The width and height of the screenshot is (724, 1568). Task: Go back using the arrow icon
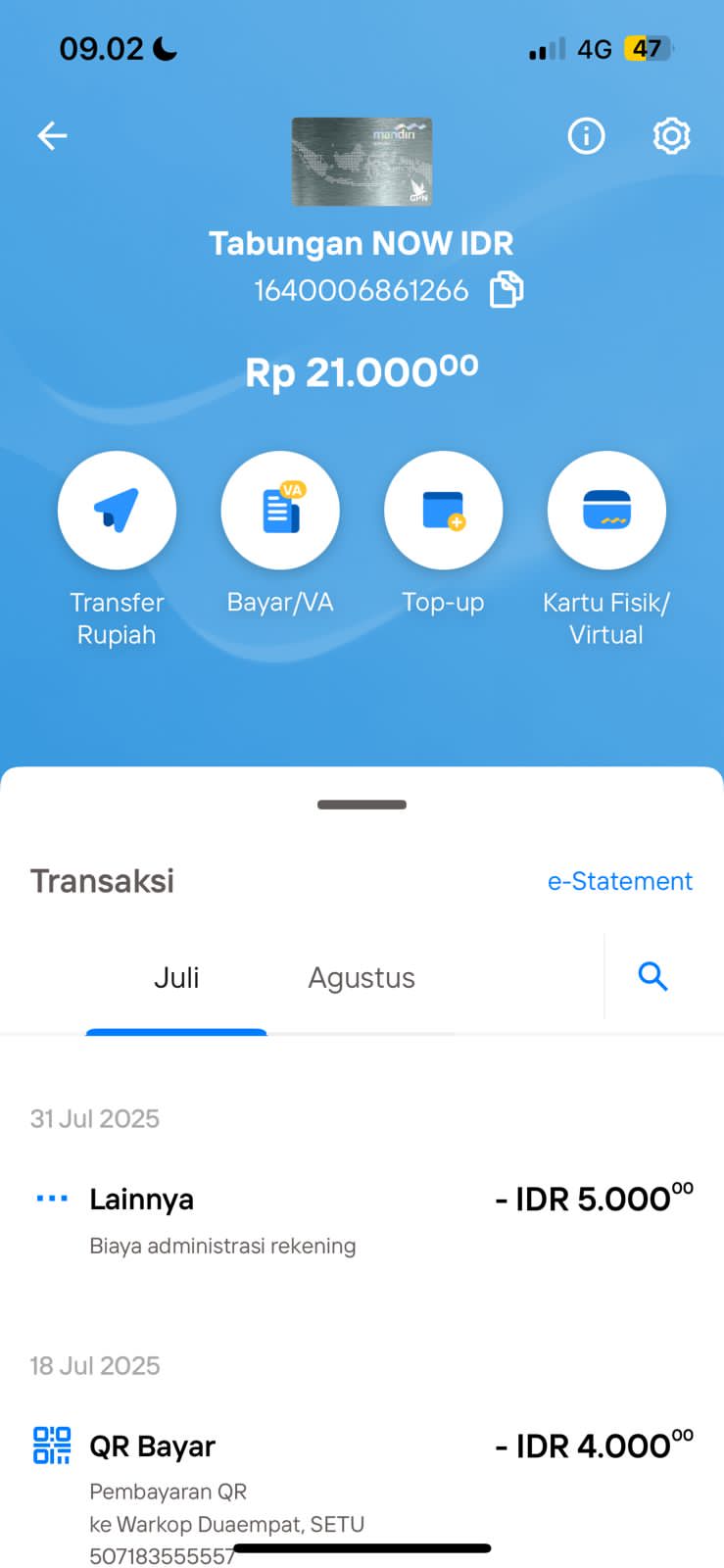coord(52,135)
